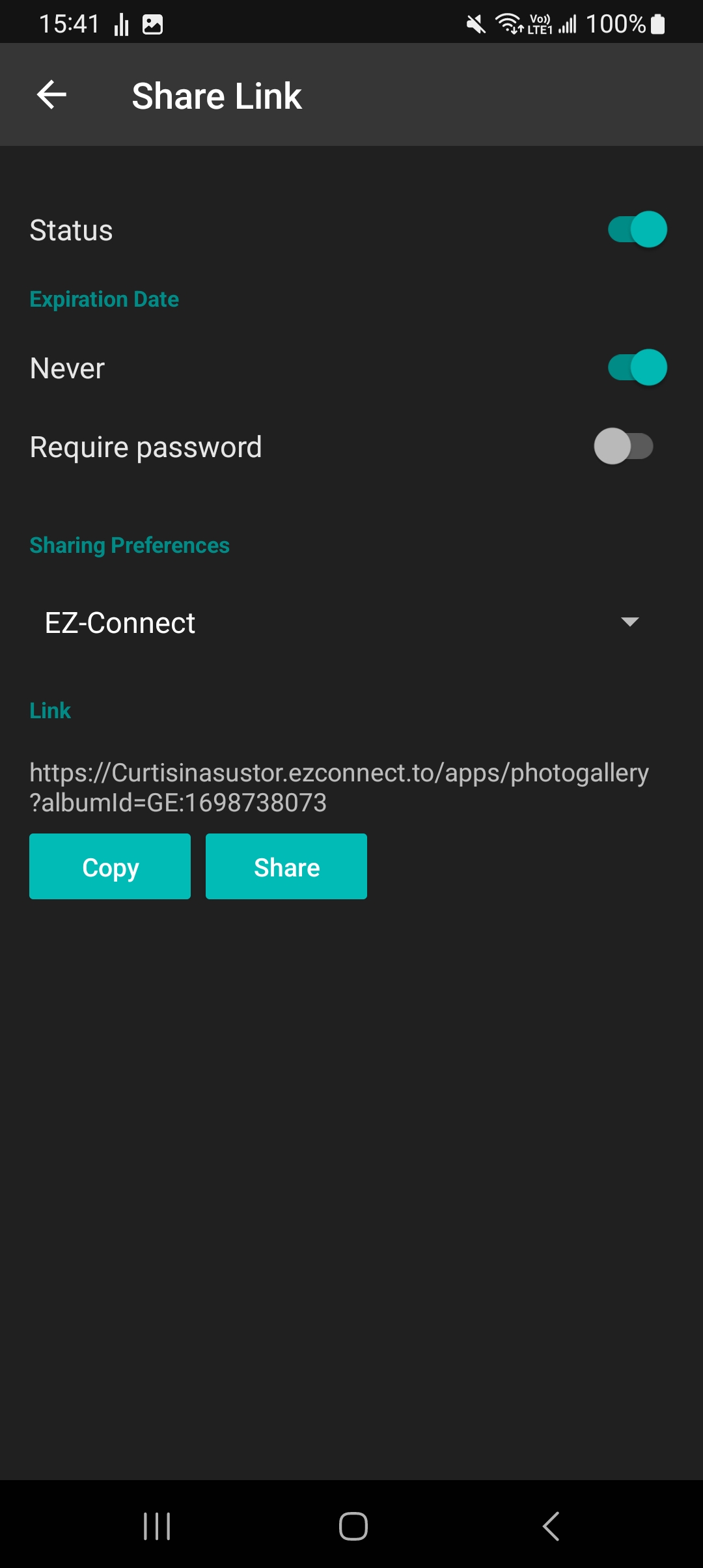Copy the share link

point(110,867)
